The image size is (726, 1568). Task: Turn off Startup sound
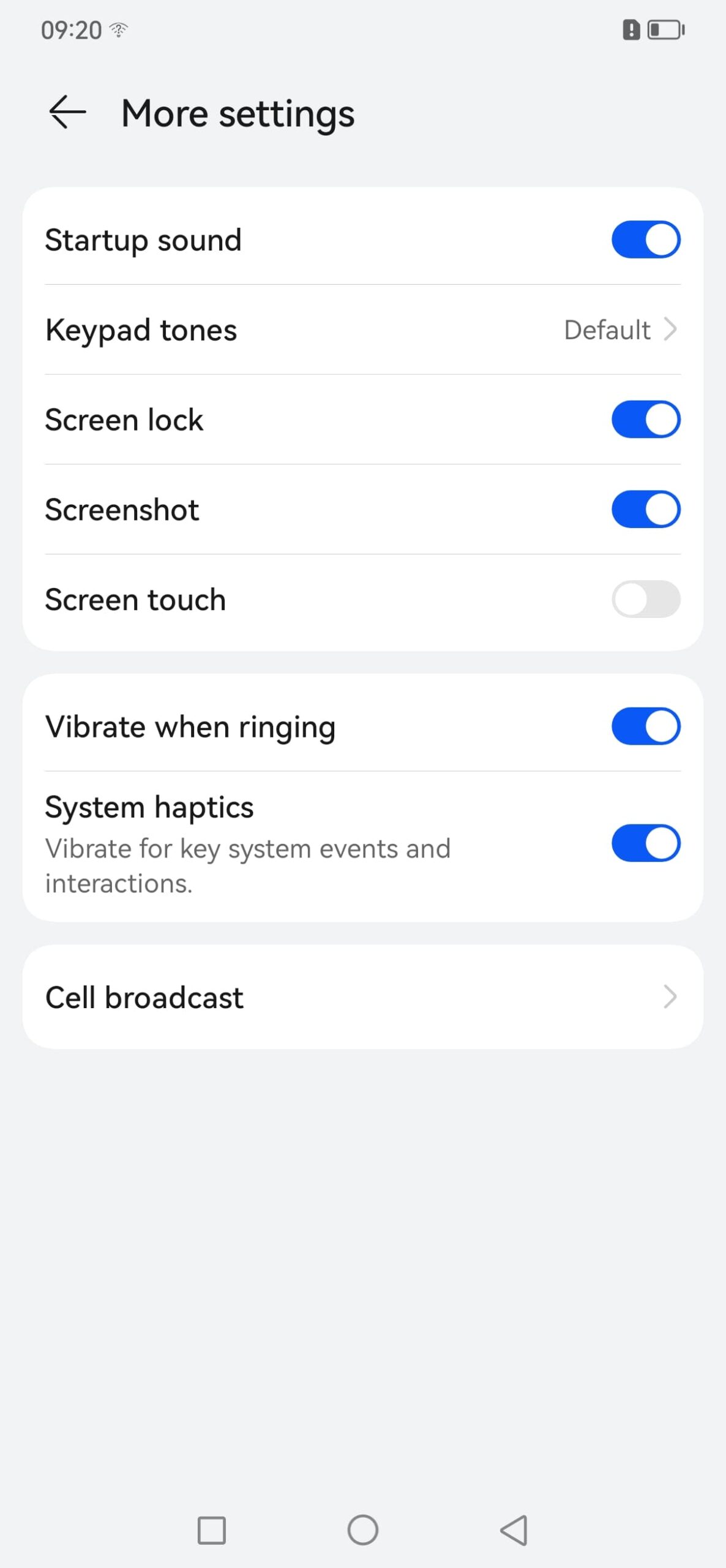pyautogui.click(x=645, y=239)
